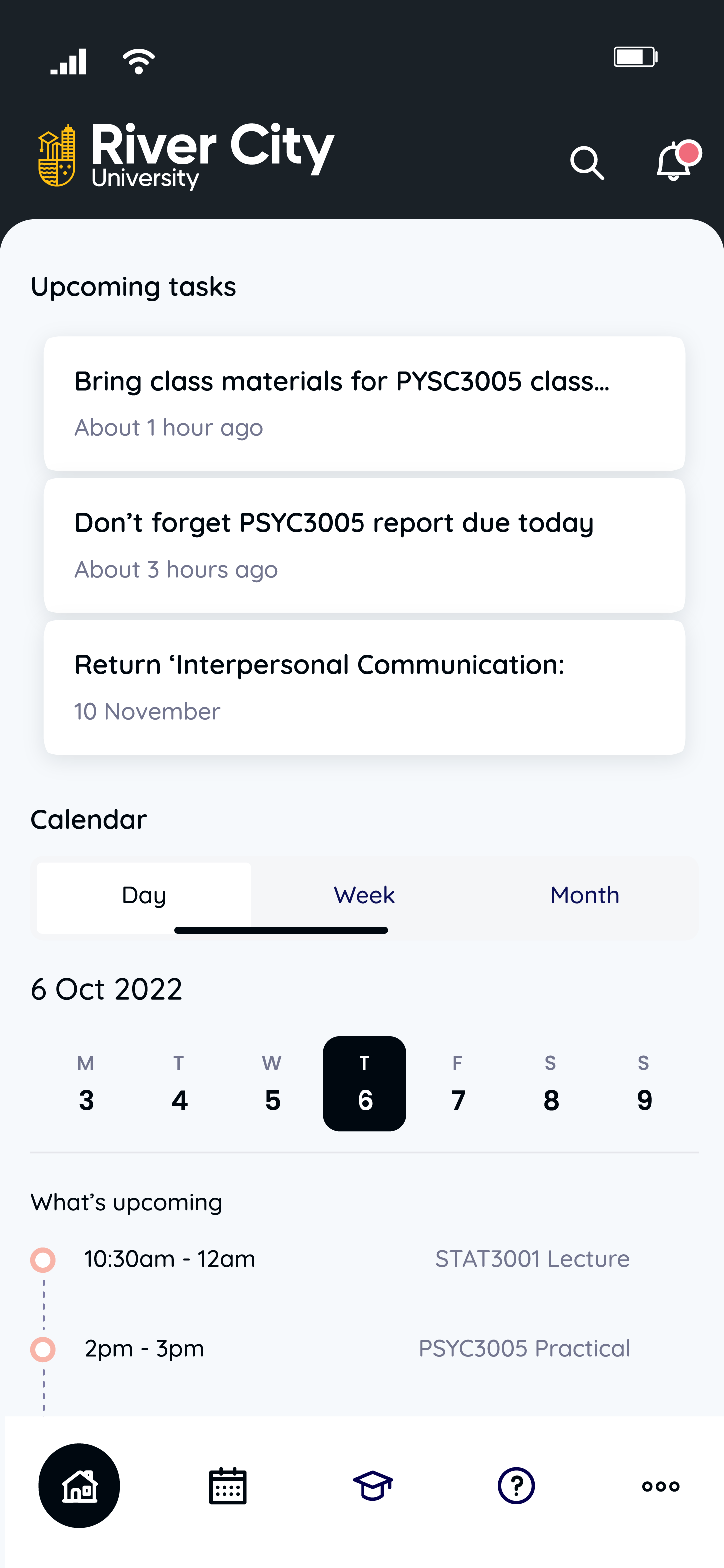The image size is (724, 1568).
Task: Select the Day calendar view
Action: point(144,895)
